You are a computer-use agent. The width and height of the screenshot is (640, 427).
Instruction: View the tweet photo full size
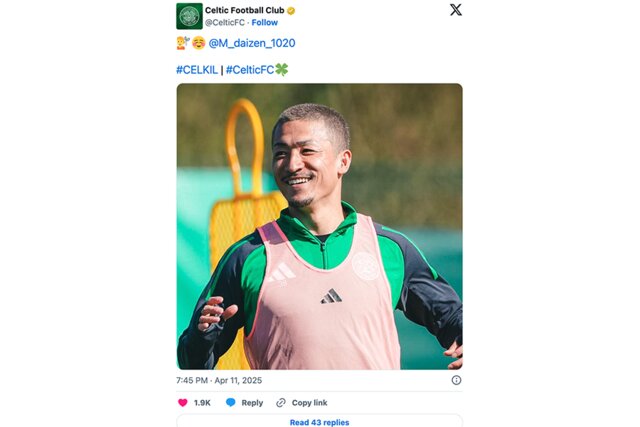pos(319,226)
